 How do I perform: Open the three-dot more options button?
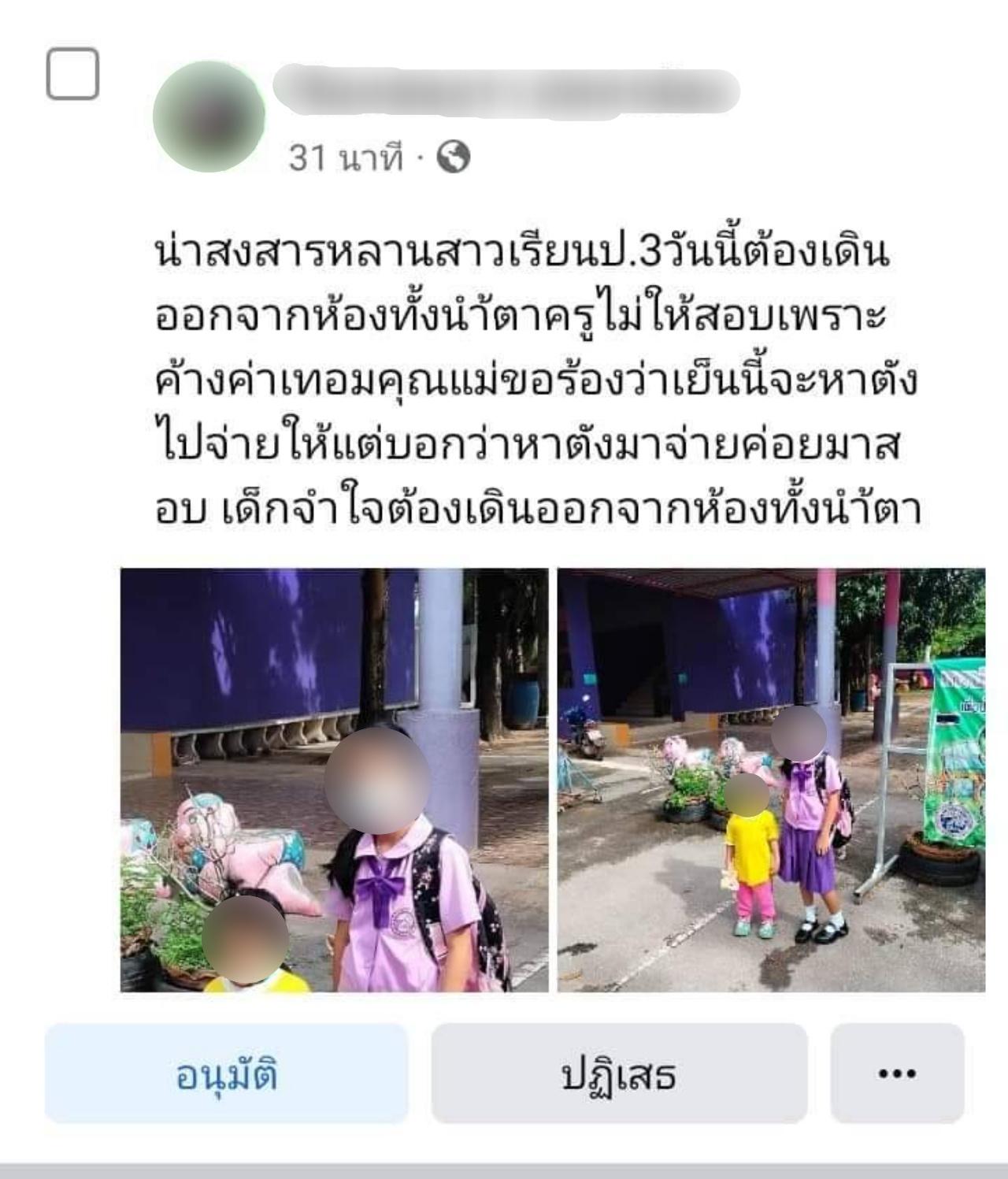click(897, 1073)
